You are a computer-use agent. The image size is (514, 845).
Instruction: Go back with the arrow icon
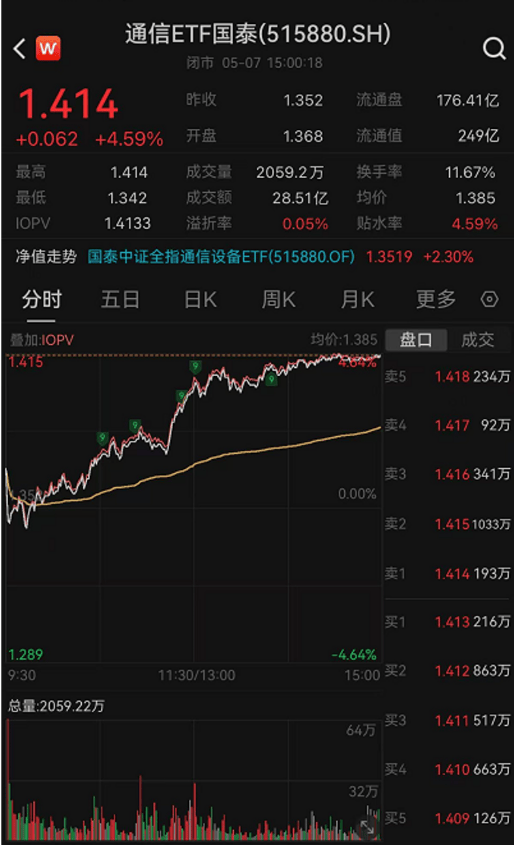19,49
